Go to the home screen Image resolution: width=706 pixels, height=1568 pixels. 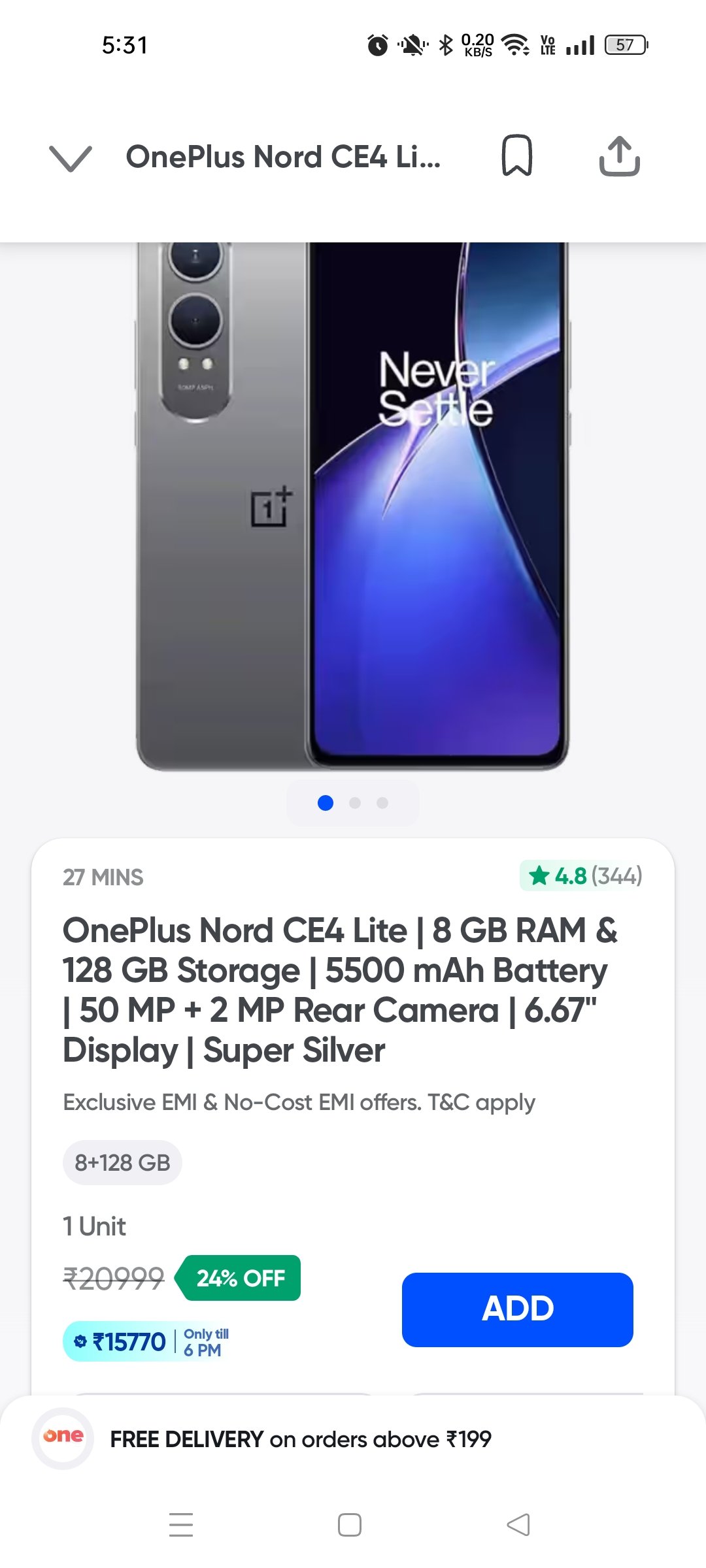[x=350, y=1525]
